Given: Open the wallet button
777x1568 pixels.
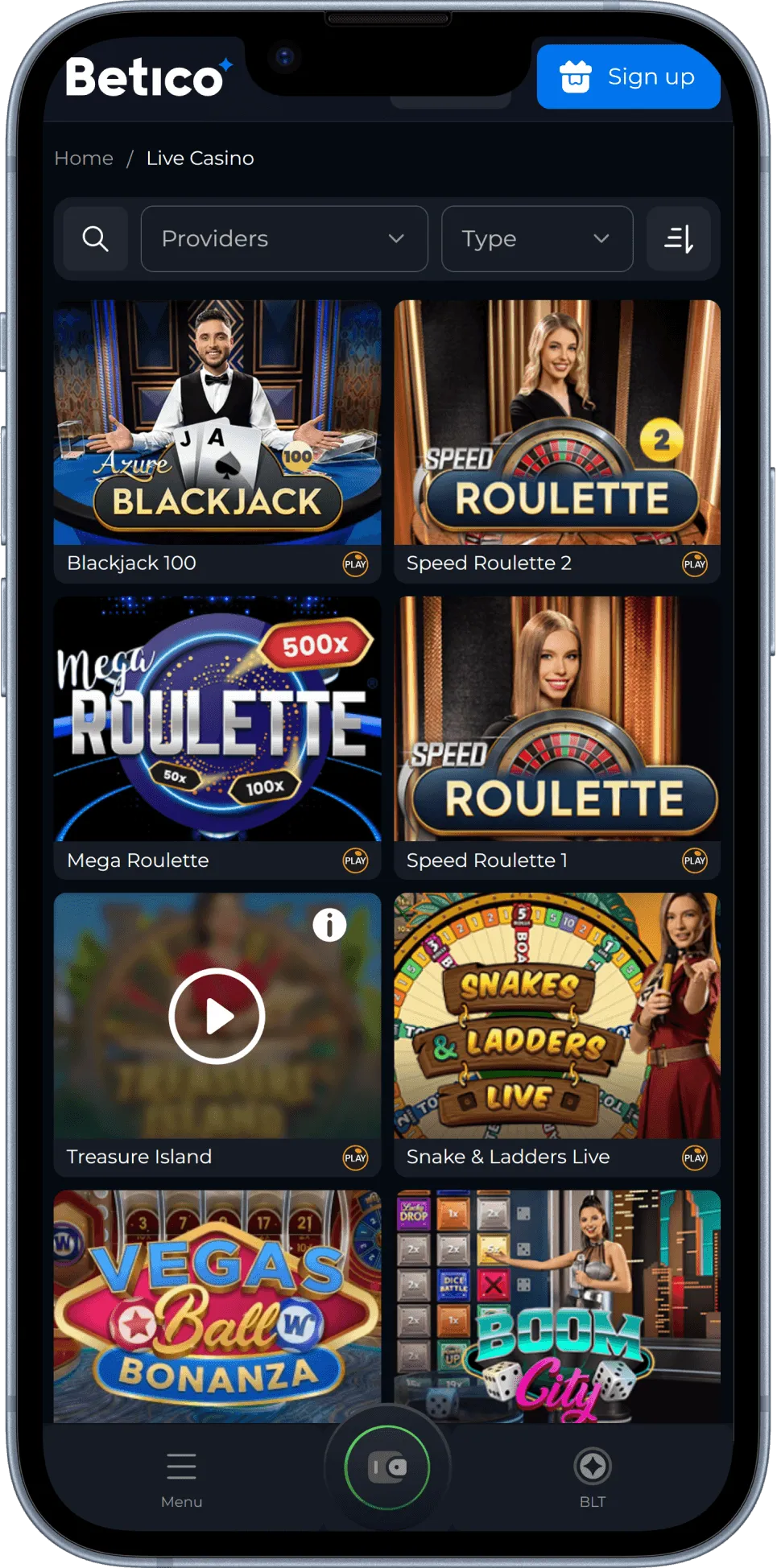Looking at the screenshot, I should point(387,1467).
